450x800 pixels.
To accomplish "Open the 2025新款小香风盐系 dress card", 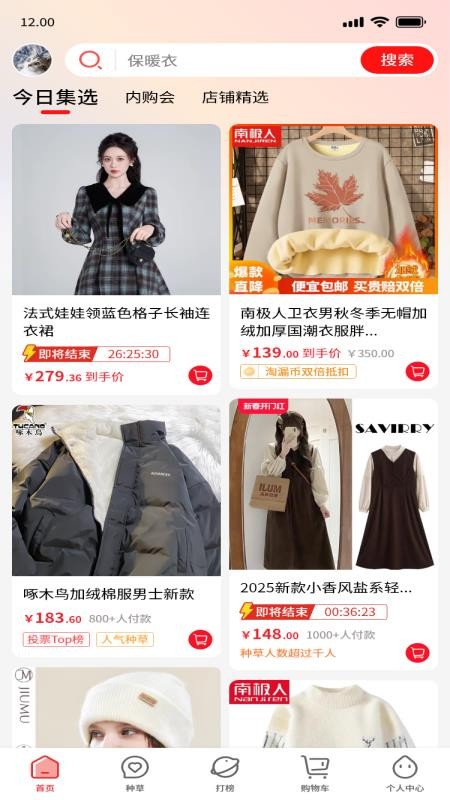I will coord(333,534).
